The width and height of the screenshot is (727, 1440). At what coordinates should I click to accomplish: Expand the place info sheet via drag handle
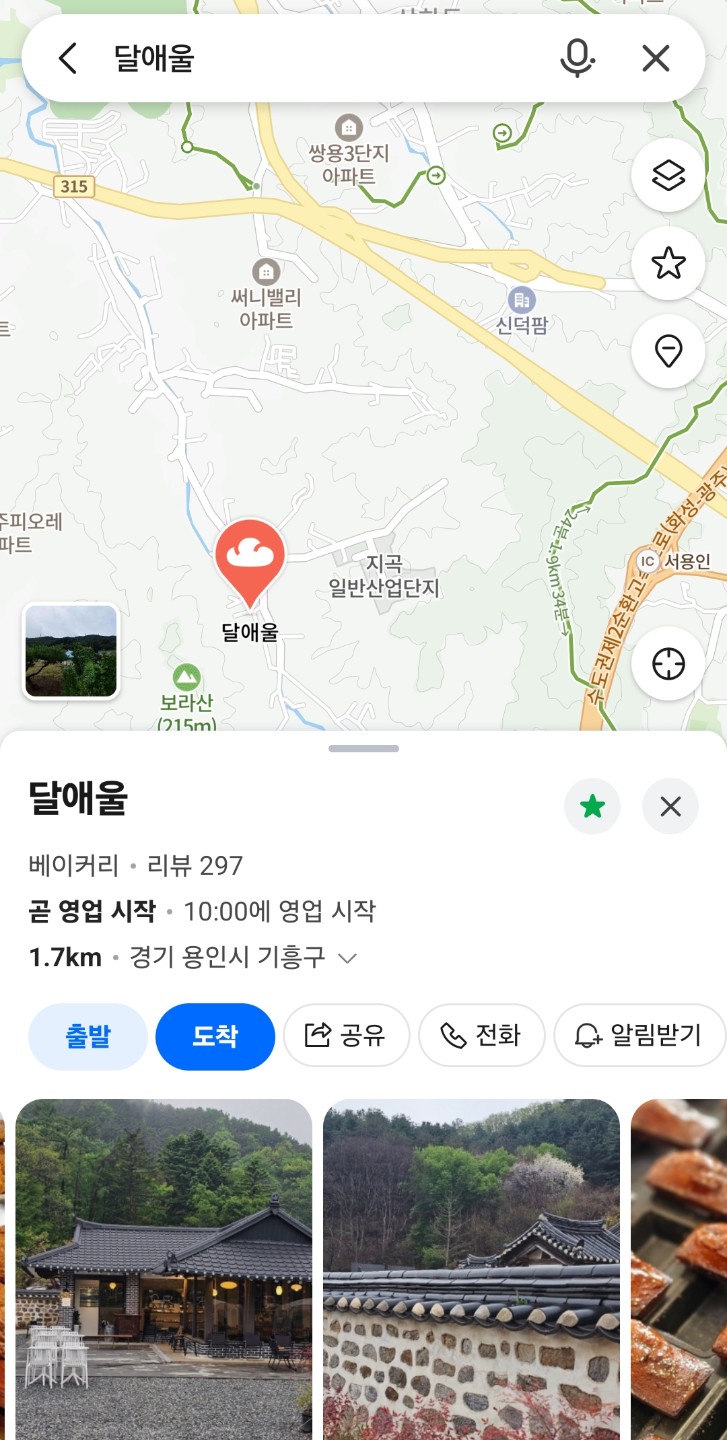363,748
